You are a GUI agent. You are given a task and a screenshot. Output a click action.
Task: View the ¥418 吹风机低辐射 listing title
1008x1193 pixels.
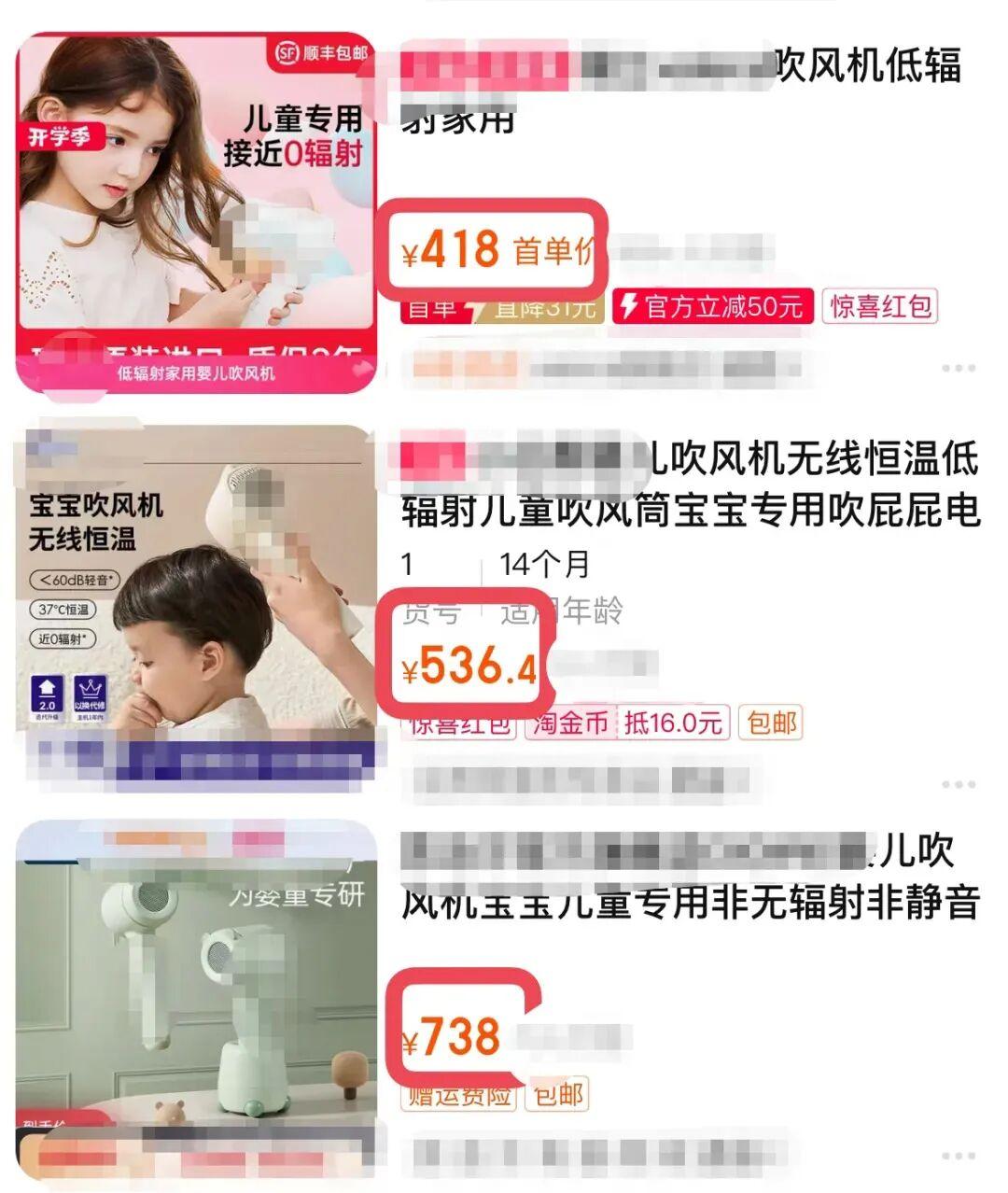(681, 89)
